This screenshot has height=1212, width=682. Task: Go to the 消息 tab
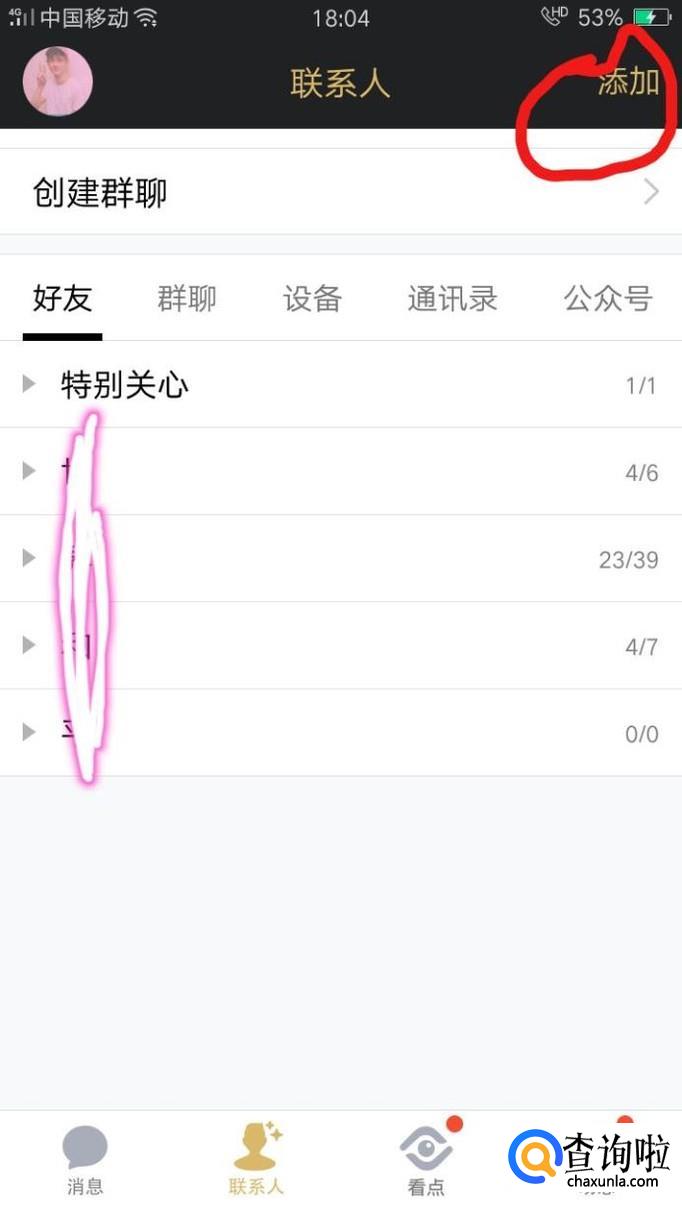tap(85, 1160)
